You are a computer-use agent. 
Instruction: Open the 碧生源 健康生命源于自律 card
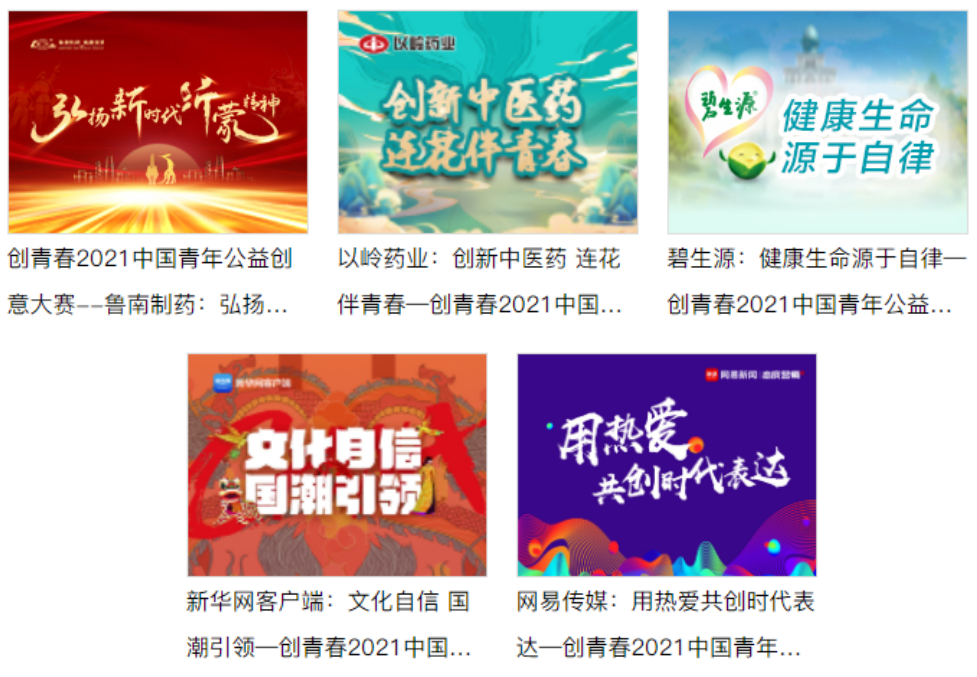click(x=817, y=122)
